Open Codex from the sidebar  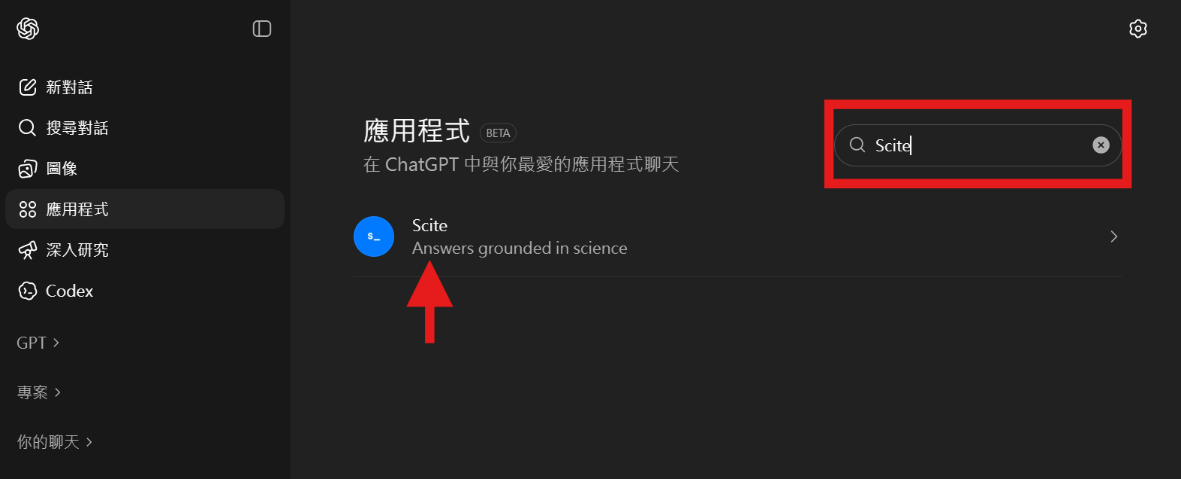(69, 291)
